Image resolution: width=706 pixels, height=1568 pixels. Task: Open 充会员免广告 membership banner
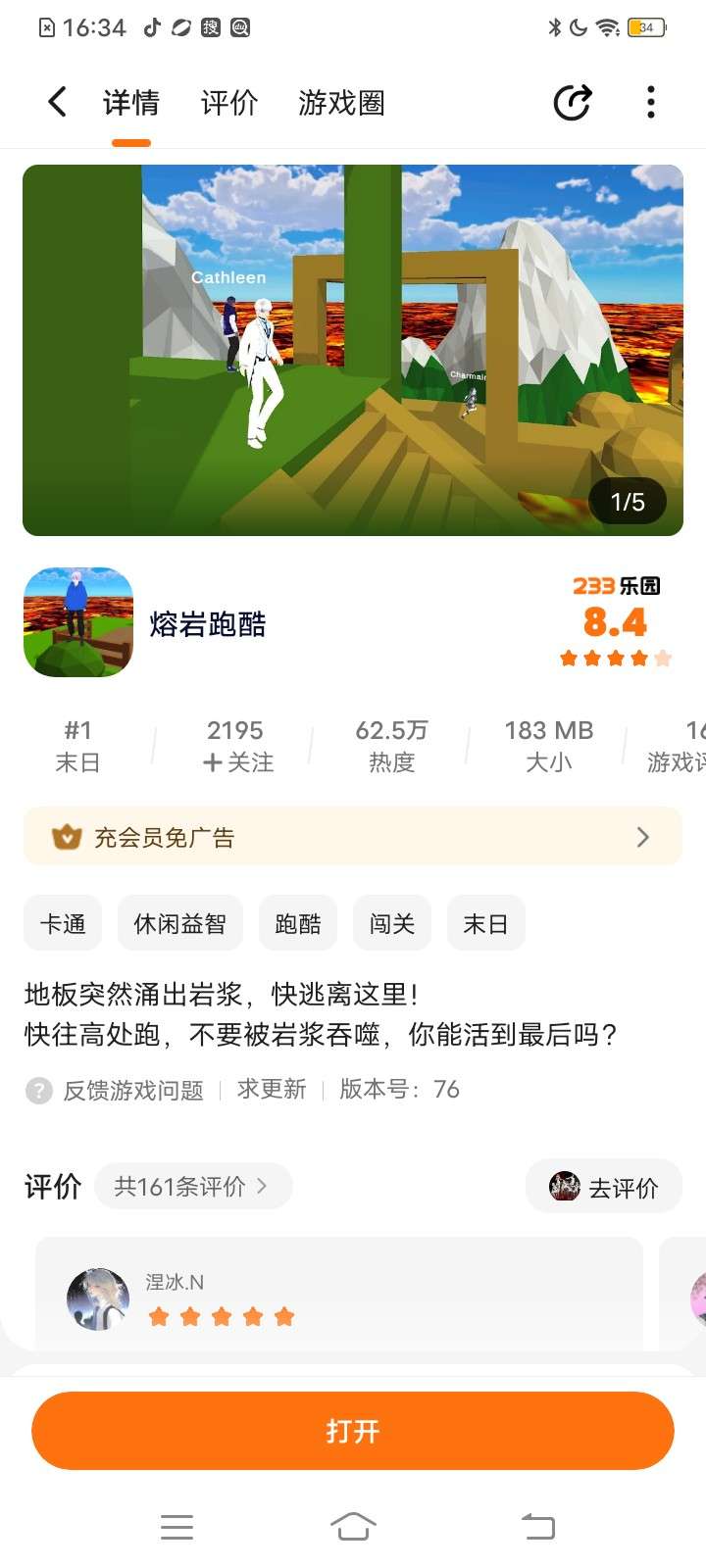tap(353, 837)
